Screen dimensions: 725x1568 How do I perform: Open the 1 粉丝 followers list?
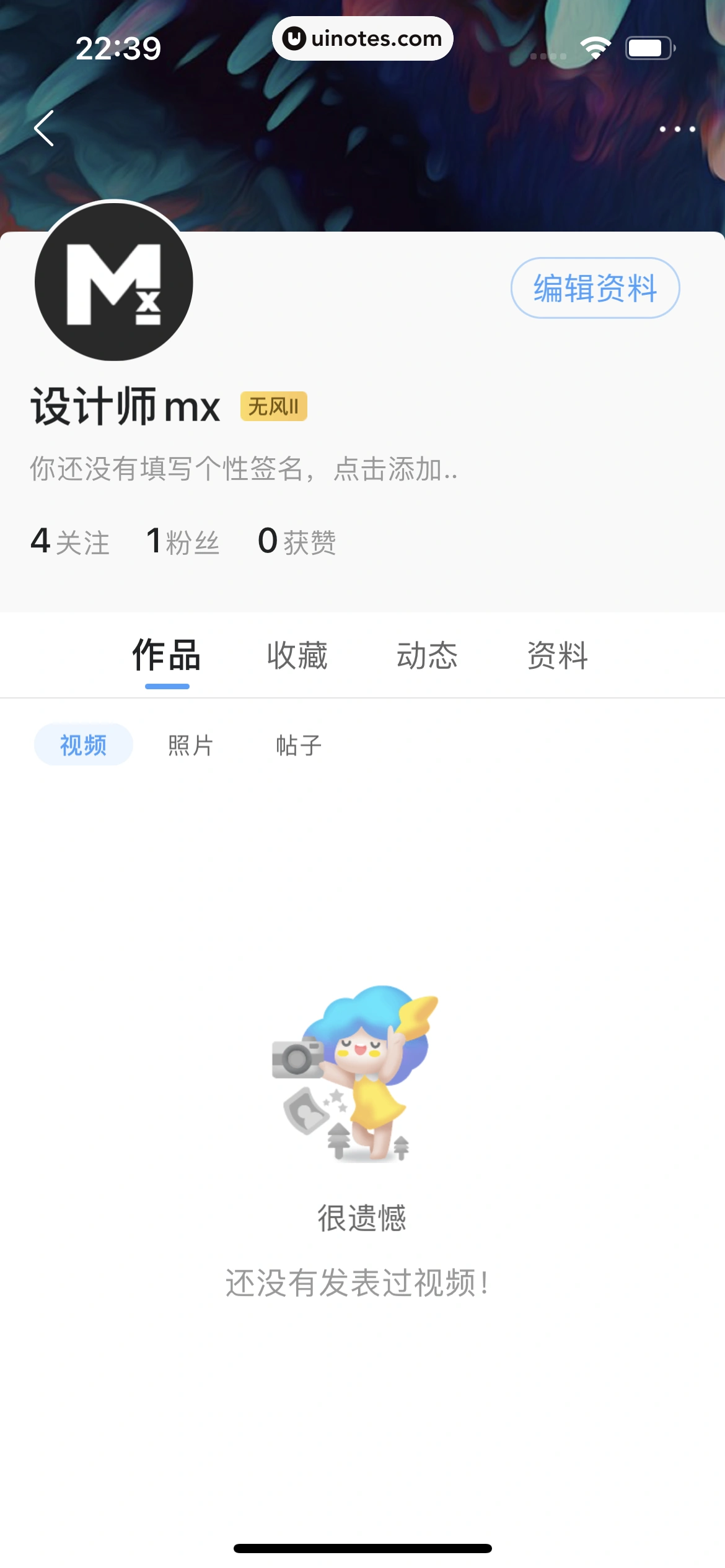[x=183, y=541]
